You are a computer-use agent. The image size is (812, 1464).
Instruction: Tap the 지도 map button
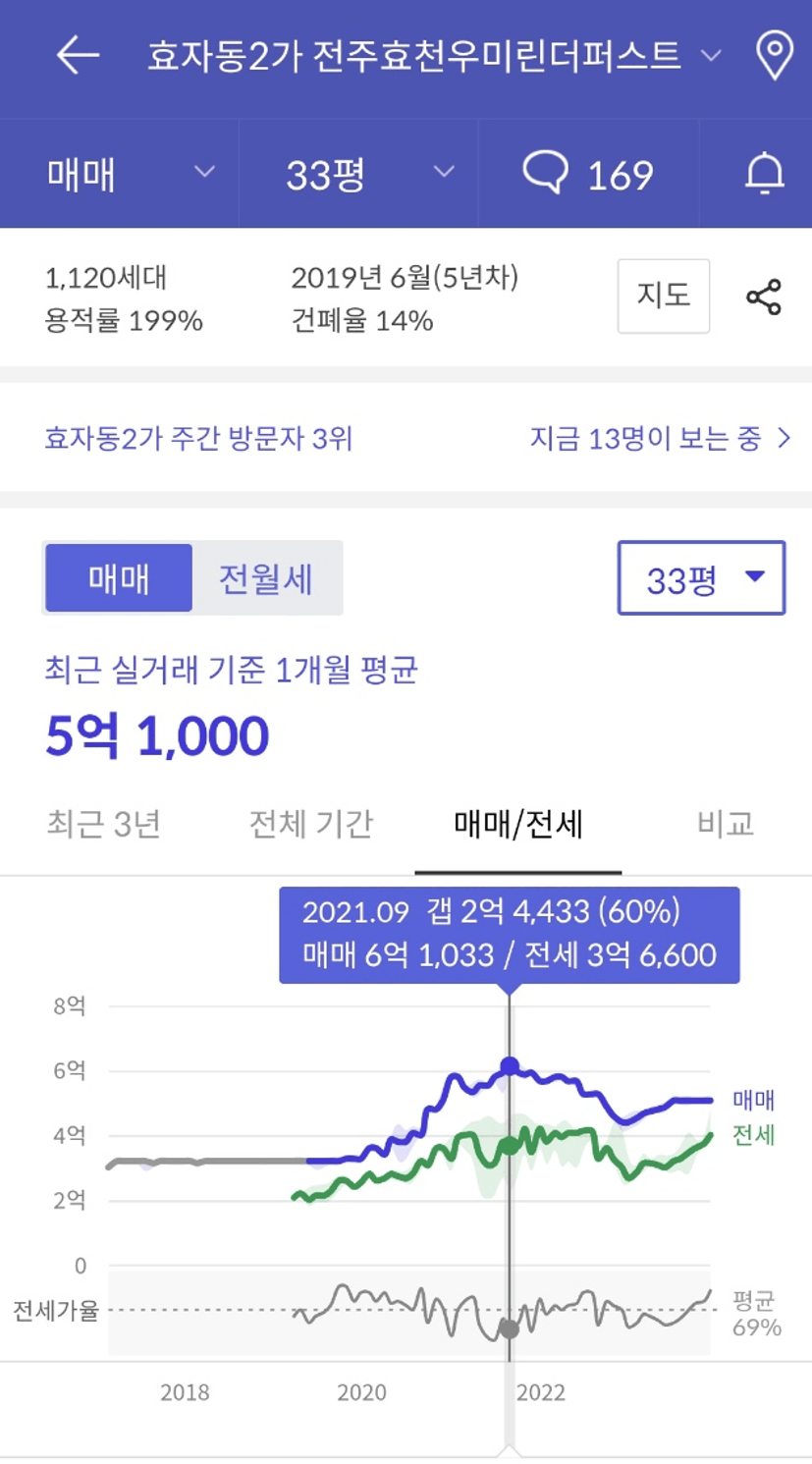664,296
